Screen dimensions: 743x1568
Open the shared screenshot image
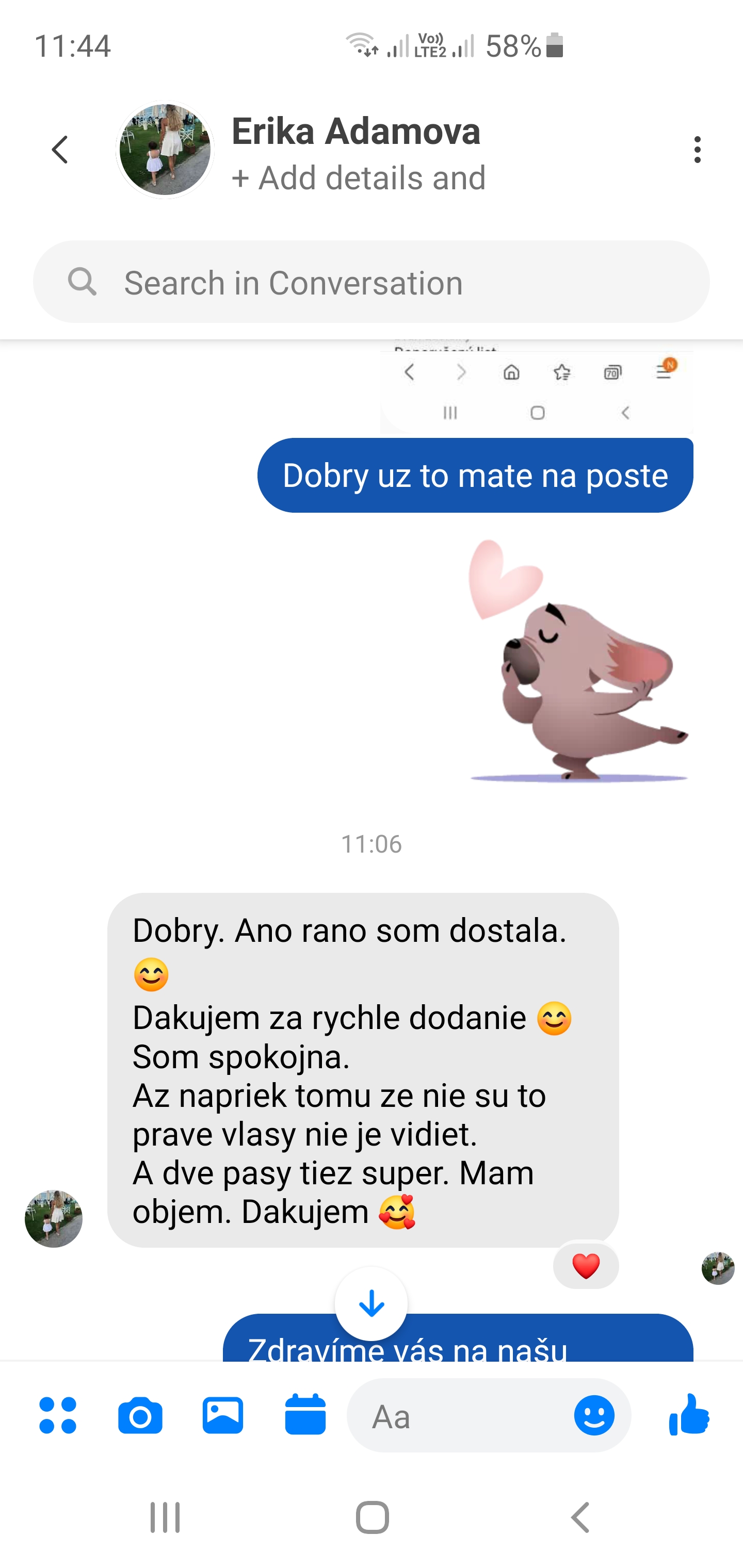[x=537, y=387]
